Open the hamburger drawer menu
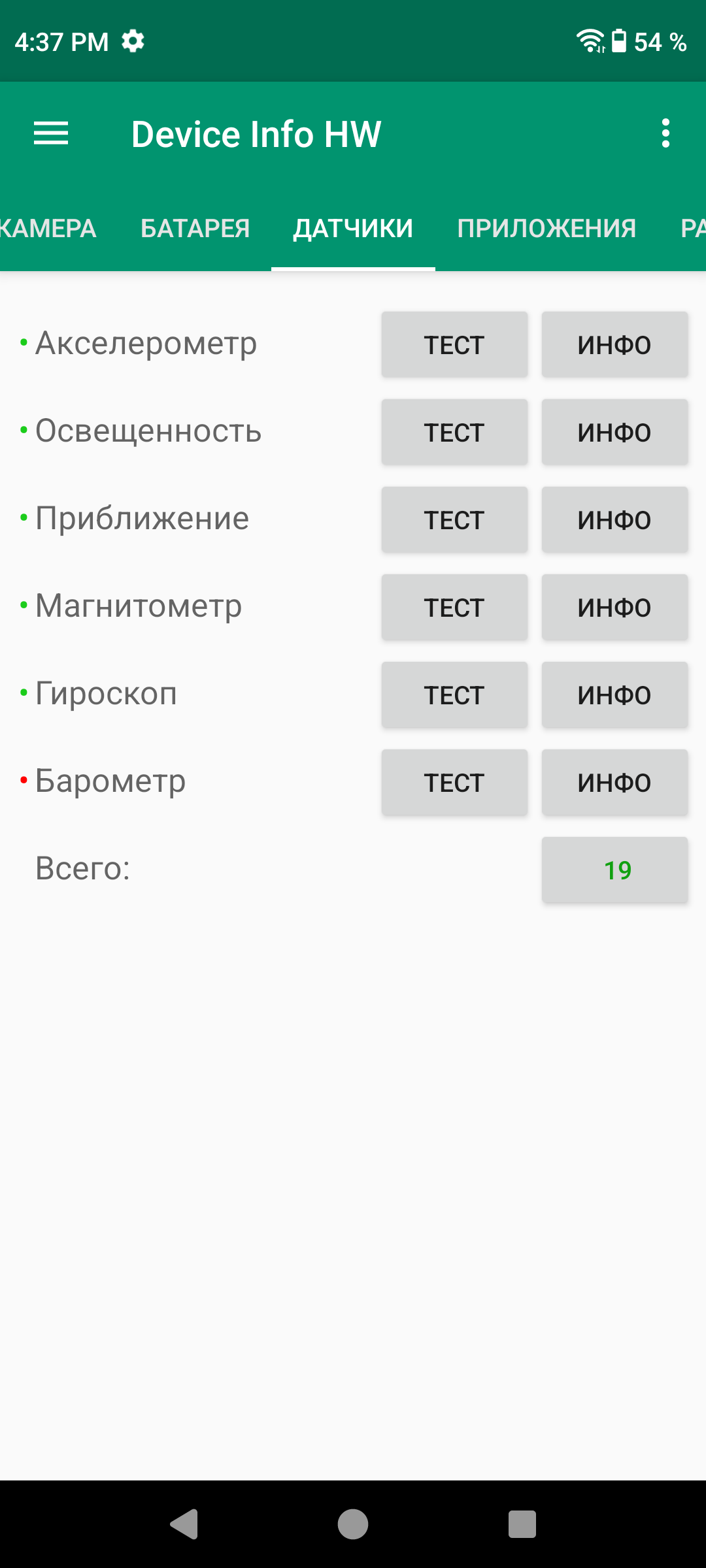 pyautogui.click(x=51, y=133)
